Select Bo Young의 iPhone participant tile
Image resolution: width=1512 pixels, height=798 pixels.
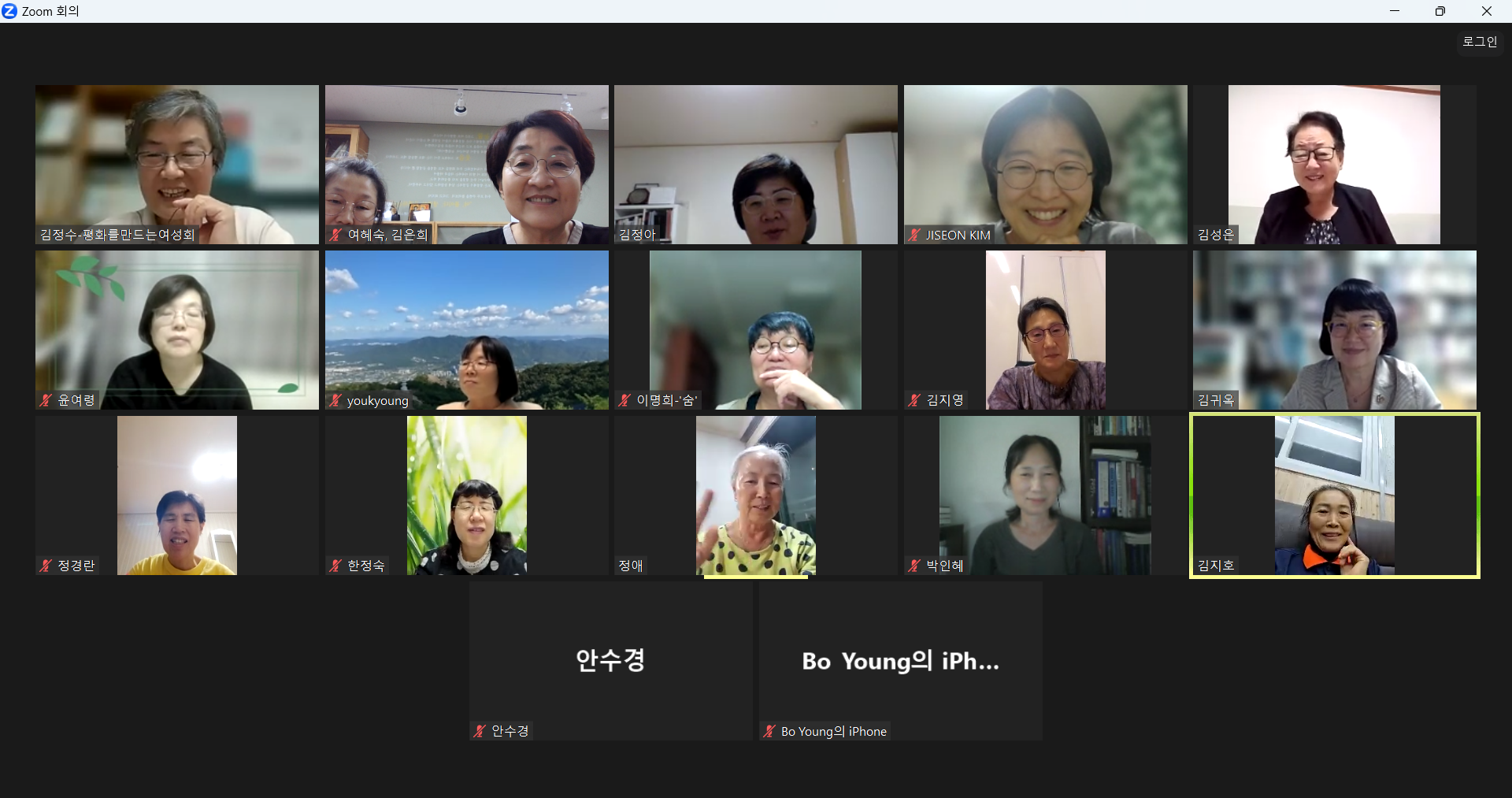[900, 661]
